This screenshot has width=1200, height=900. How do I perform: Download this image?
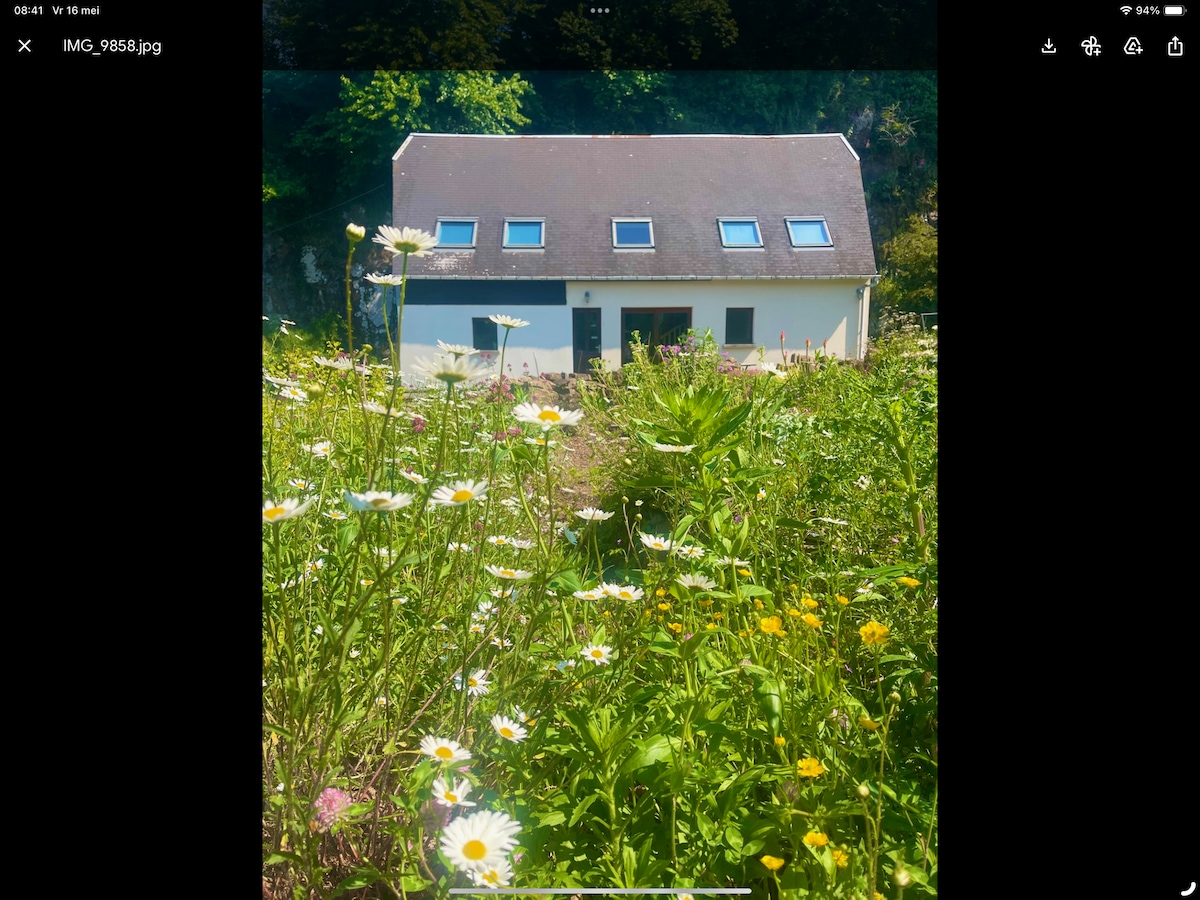coord(1049,46)
